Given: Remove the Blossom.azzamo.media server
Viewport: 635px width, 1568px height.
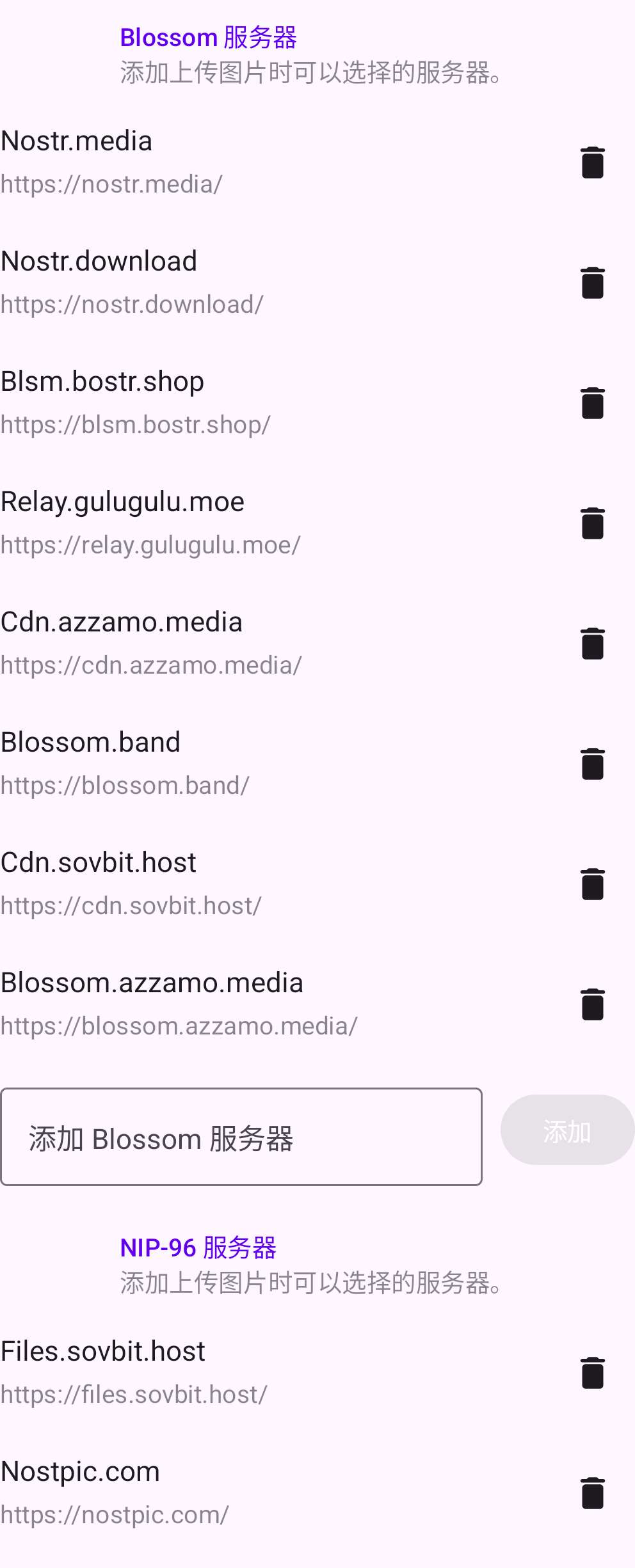Looking at the screenshot, I should tap(592, 1004).
